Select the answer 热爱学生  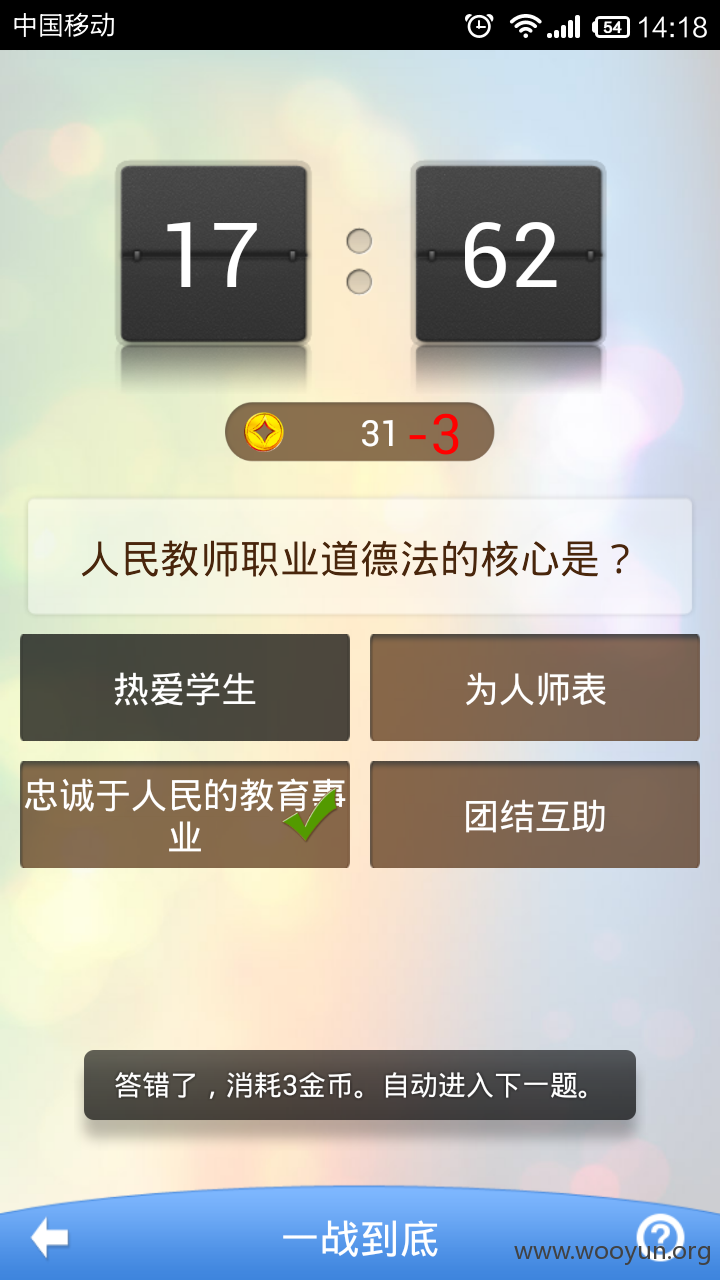185,688
